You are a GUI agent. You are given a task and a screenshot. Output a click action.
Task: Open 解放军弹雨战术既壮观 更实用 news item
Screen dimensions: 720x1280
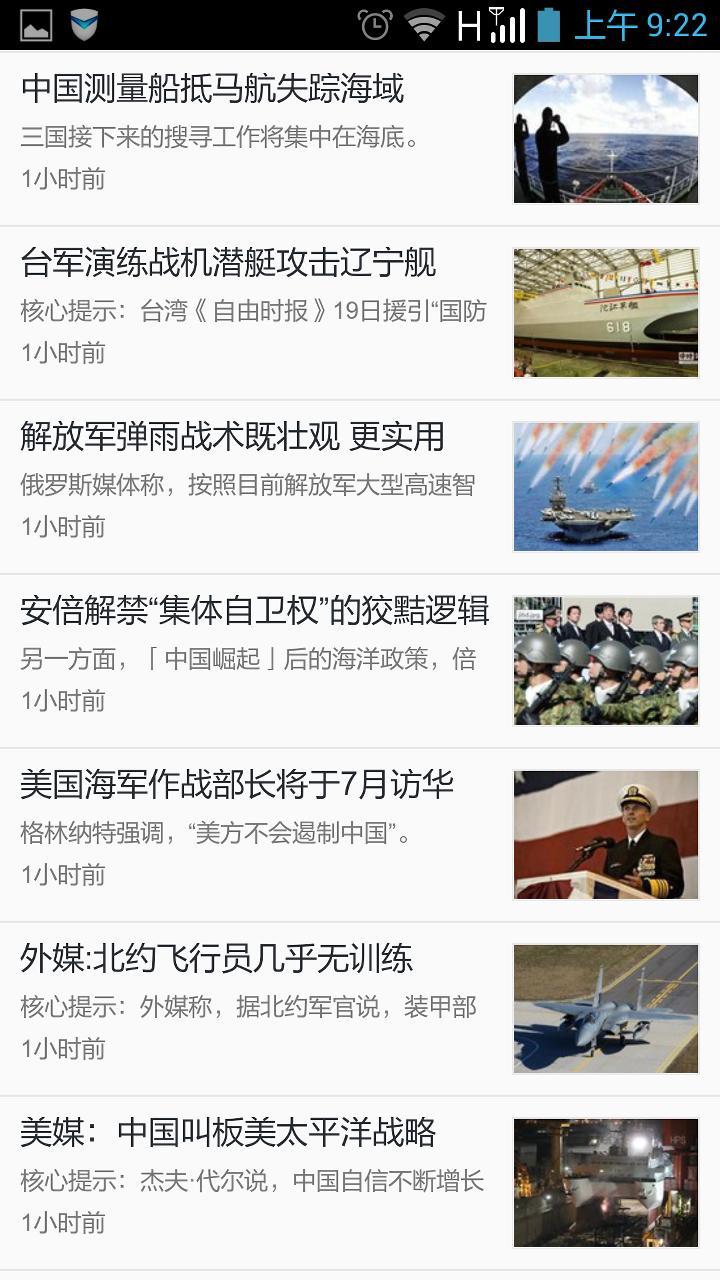point(232,437)
